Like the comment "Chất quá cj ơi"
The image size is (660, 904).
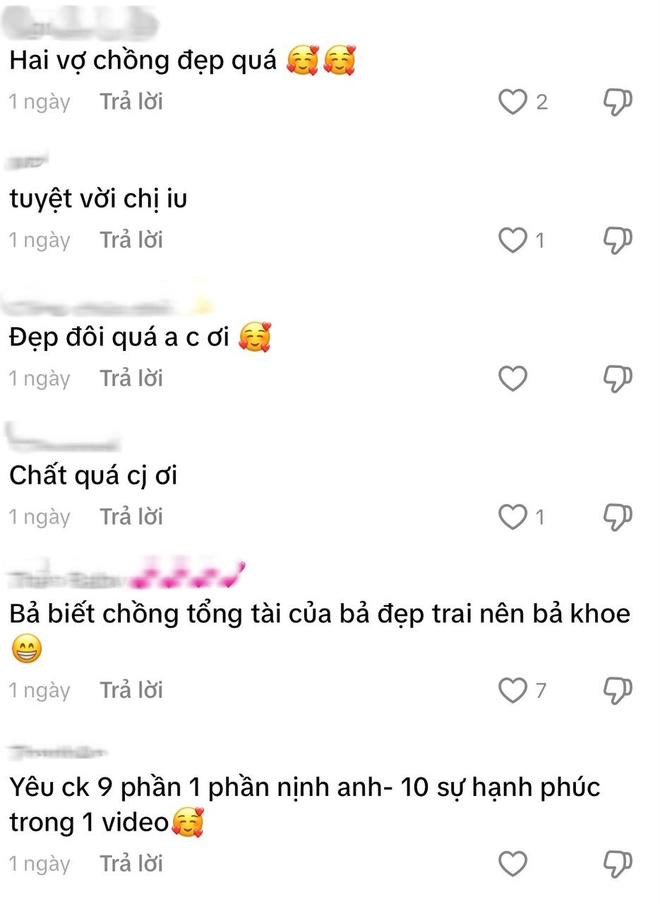[513, 517]
